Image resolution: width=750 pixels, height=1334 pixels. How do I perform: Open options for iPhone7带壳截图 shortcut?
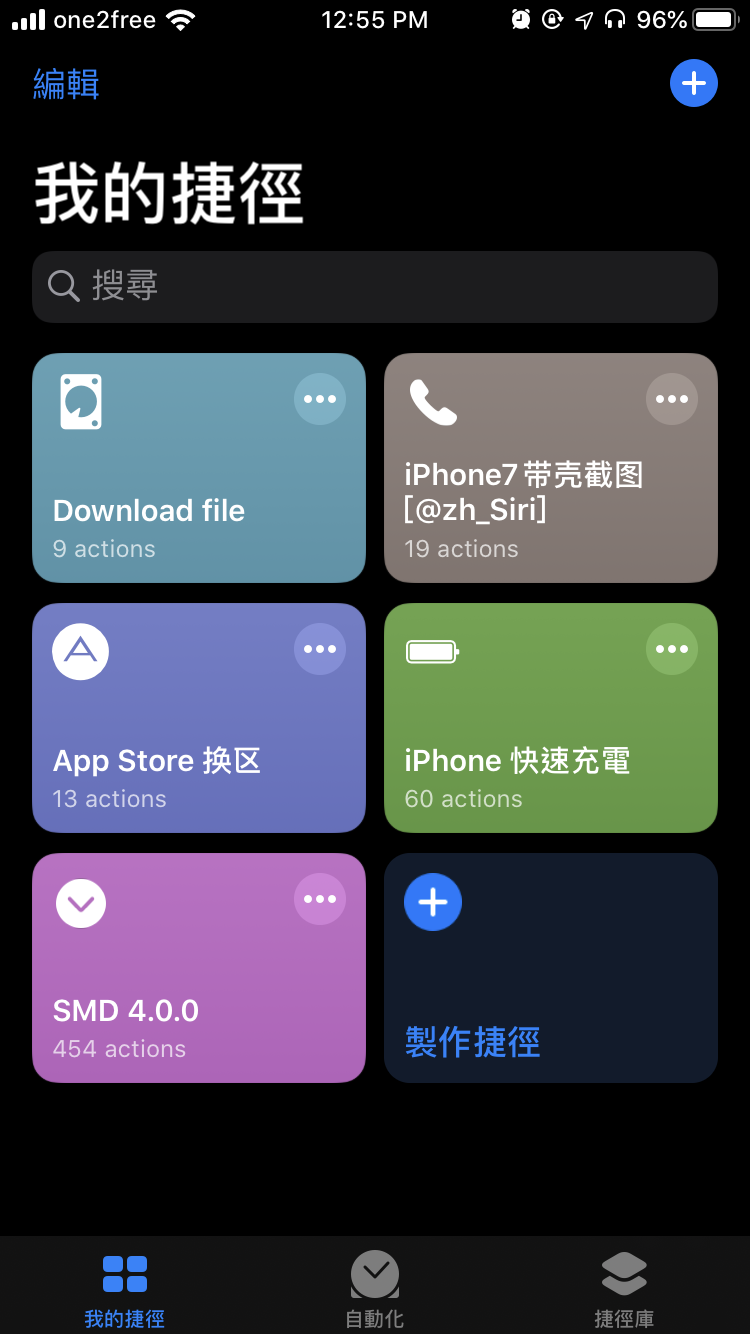coord(672,399)
